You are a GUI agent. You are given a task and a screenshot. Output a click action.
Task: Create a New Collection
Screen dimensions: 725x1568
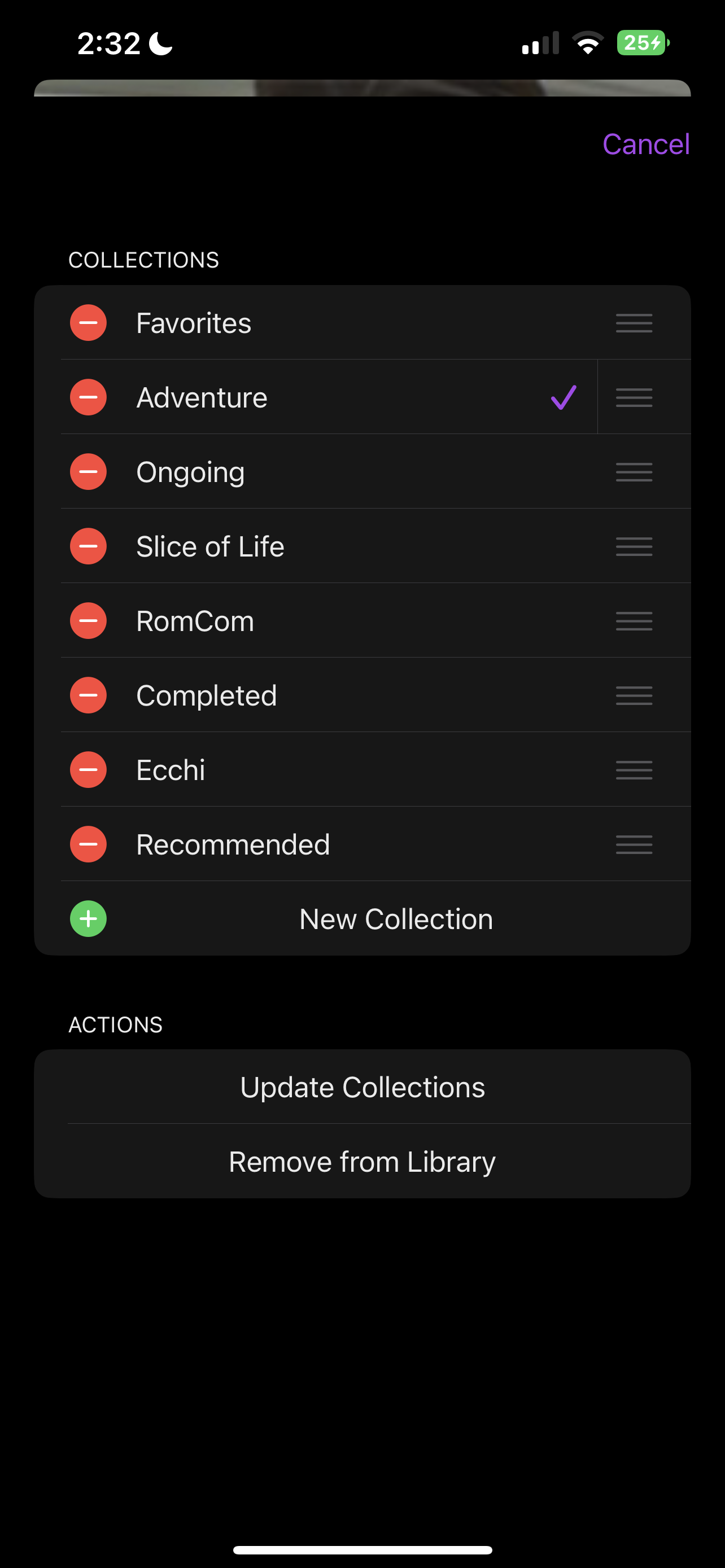[396, 919]
